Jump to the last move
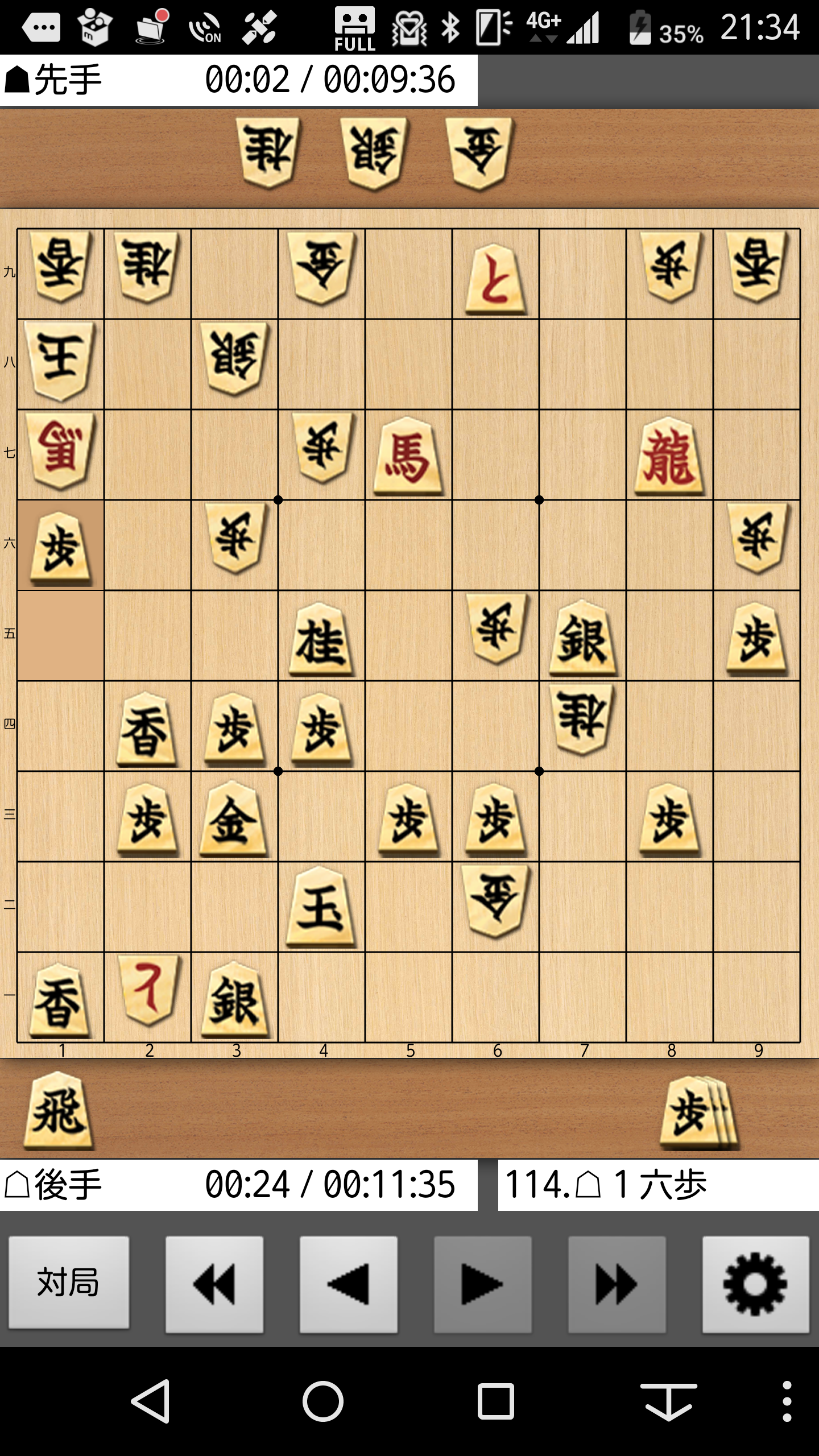The image size is (819, 1456). point(617,1284)
